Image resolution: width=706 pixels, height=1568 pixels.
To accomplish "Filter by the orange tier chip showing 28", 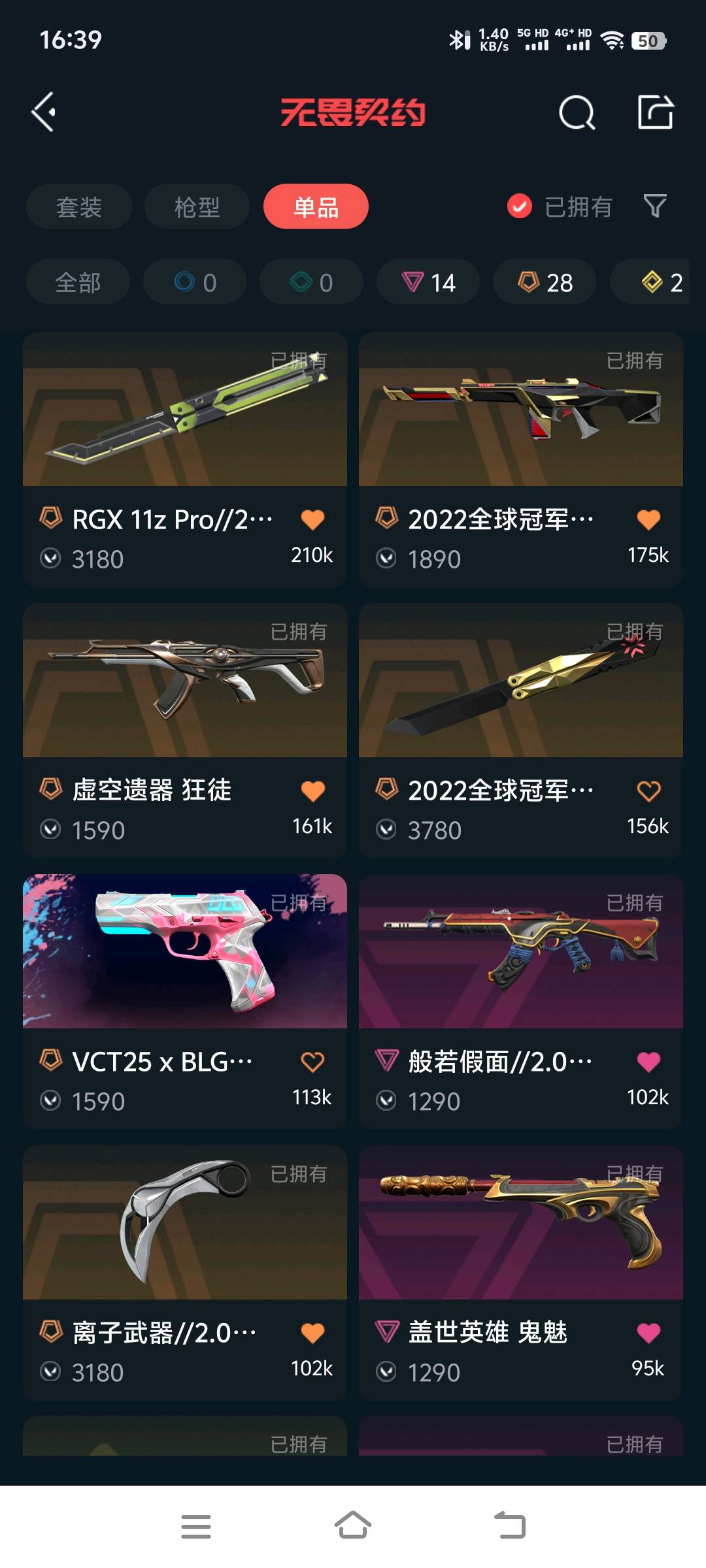I will [x=545, y=282].
